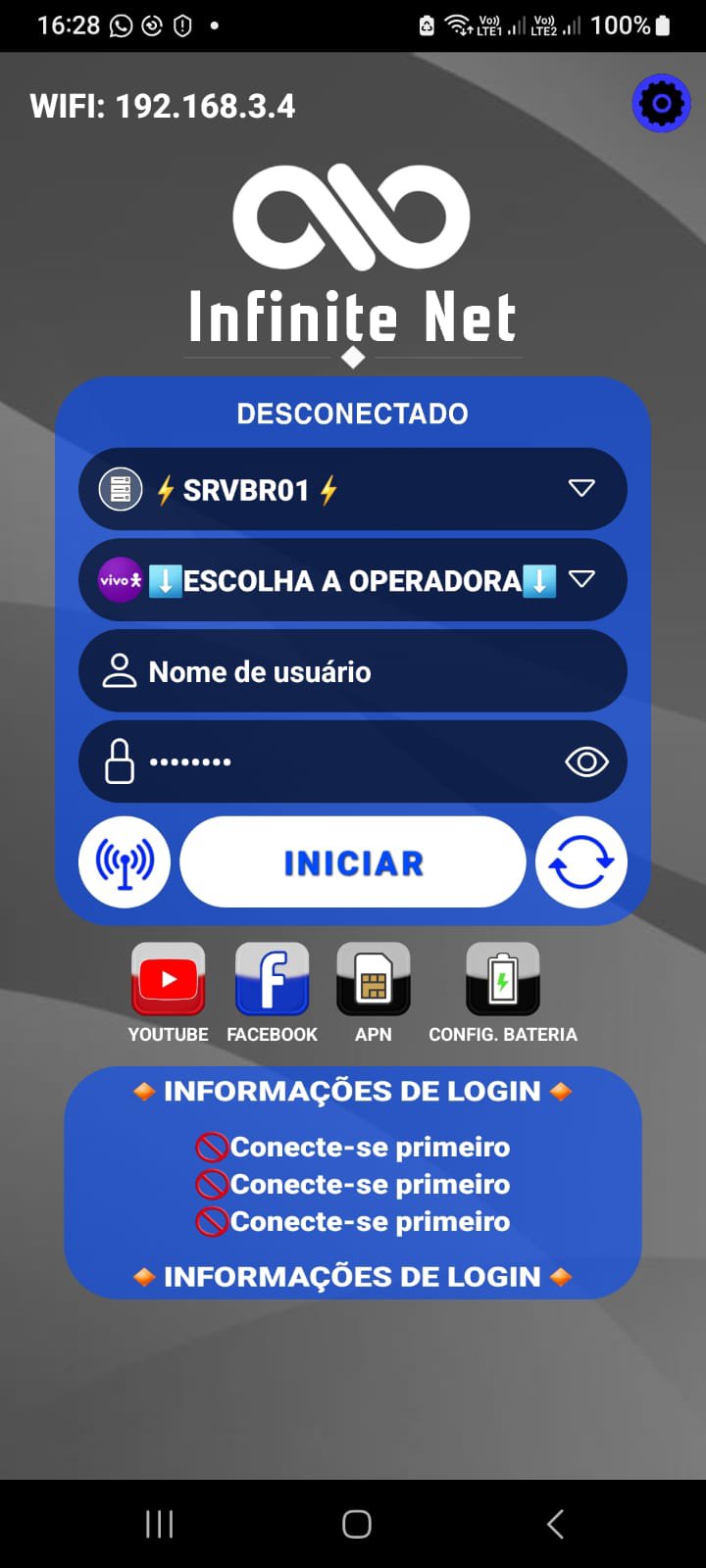Tap the signal antenna icon beside INICIAR

point(125,860)
